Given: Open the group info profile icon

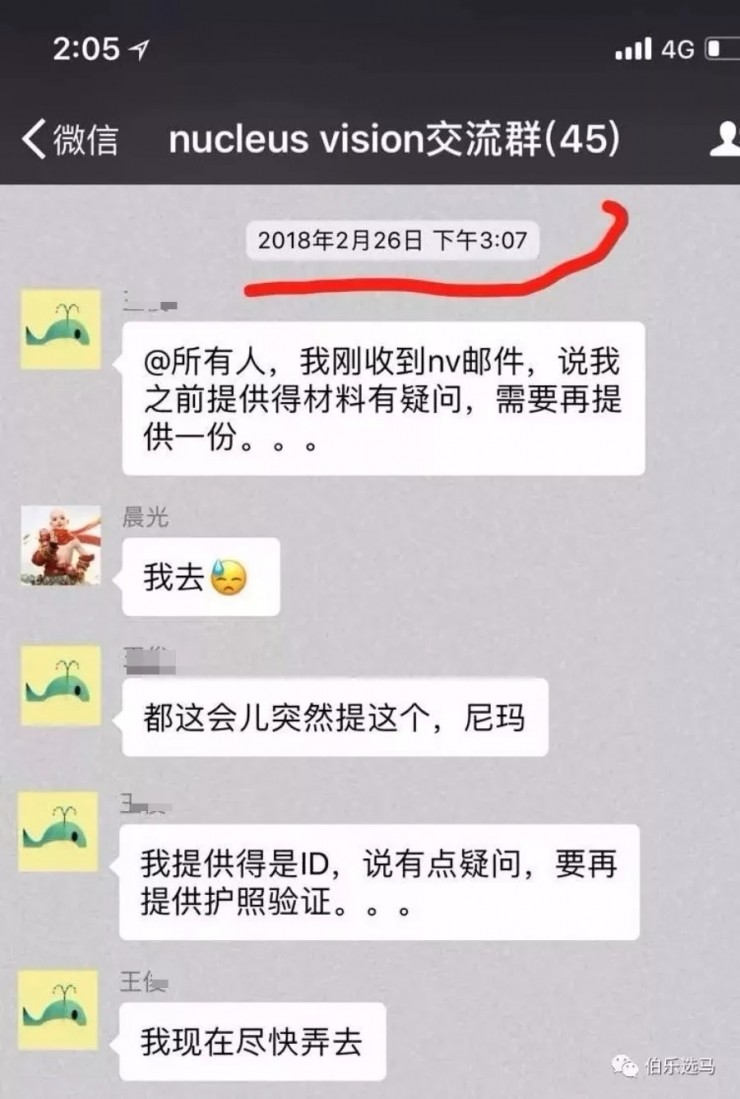Looking at the screenshot, I should (725, 140).
